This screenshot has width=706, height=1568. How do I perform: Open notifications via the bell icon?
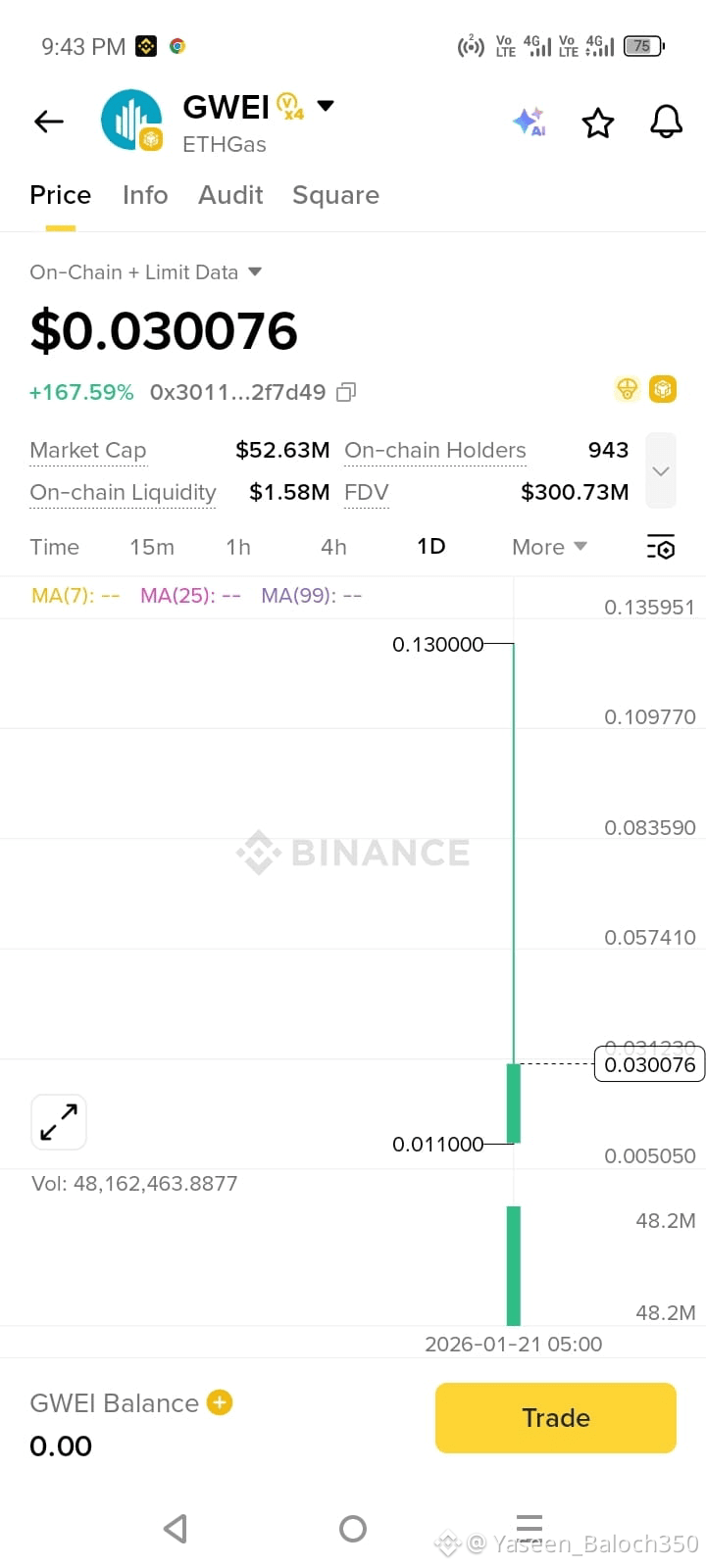tap(666, 122)
